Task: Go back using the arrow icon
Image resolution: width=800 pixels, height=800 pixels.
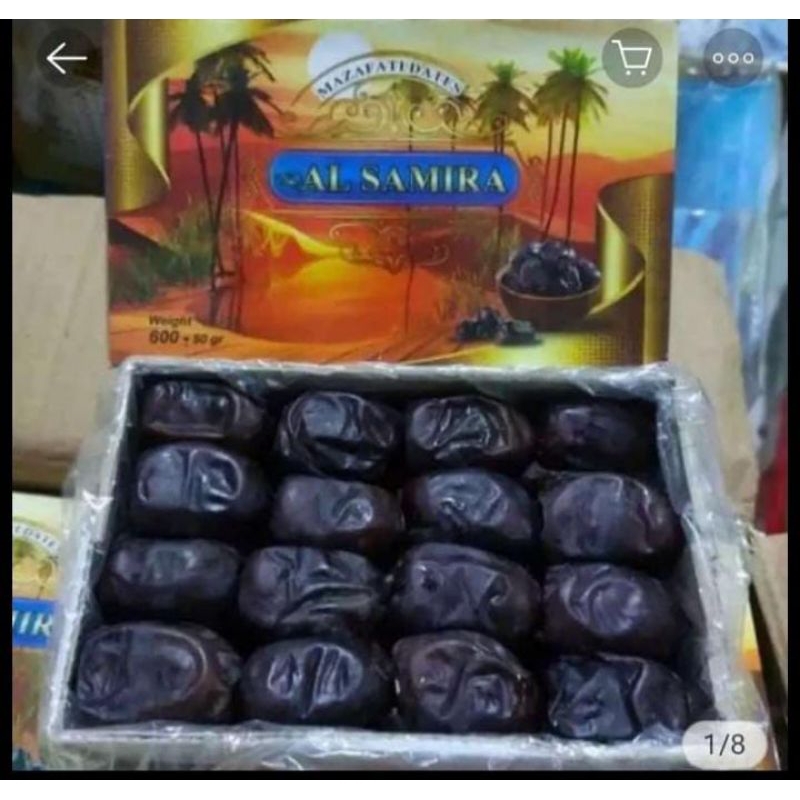Action: [67, 58]
